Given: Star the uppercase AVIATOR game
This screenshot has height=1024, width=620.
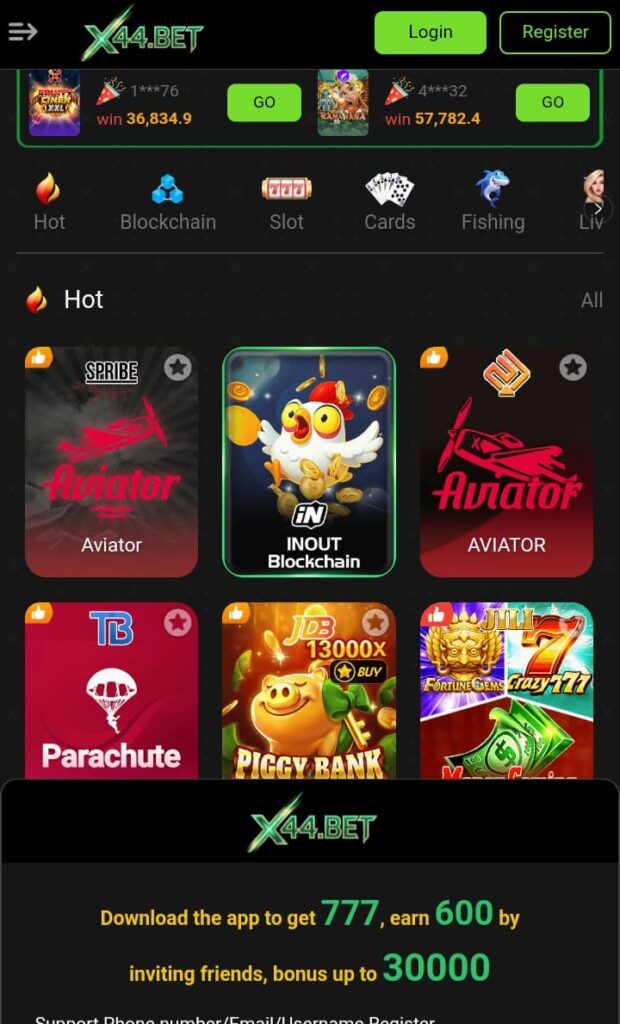Looking at the screenshot, I should click(573, 367).
